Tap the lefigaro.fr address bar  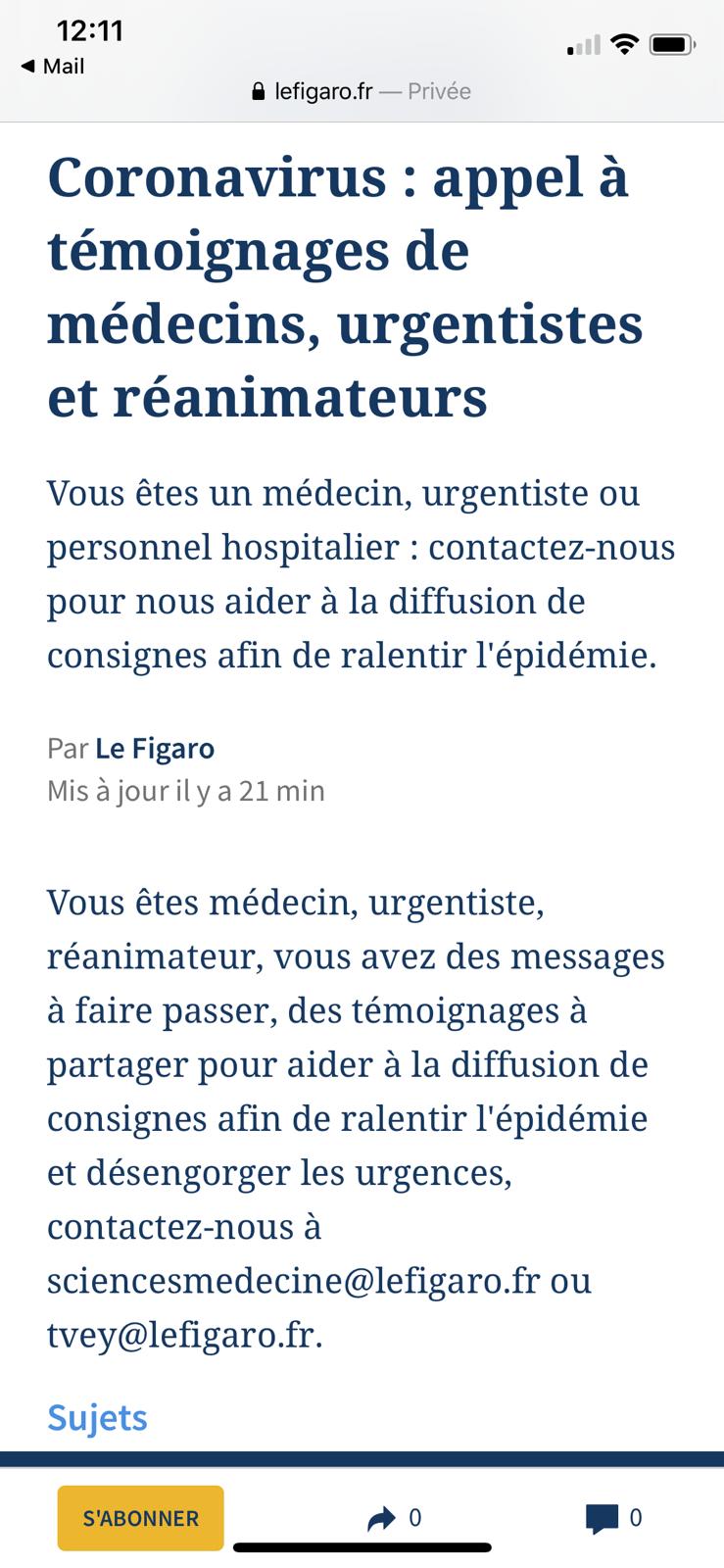(x=362, y=91)
